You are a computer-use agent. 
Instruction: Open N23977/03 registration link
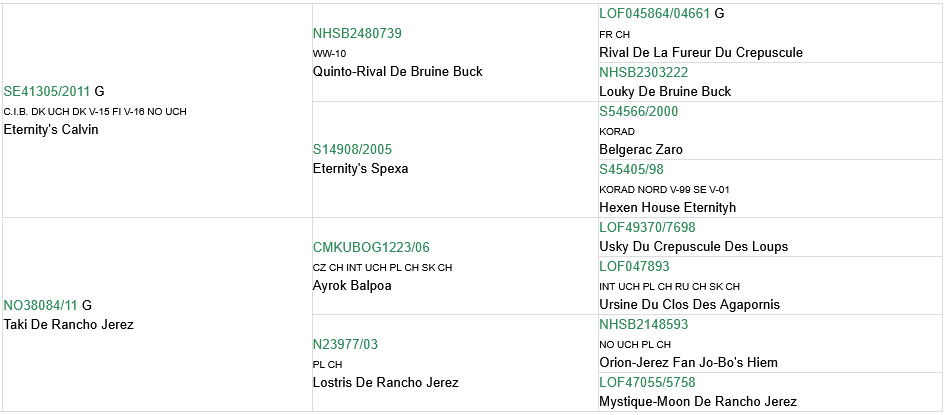click(x=345, y=344)
